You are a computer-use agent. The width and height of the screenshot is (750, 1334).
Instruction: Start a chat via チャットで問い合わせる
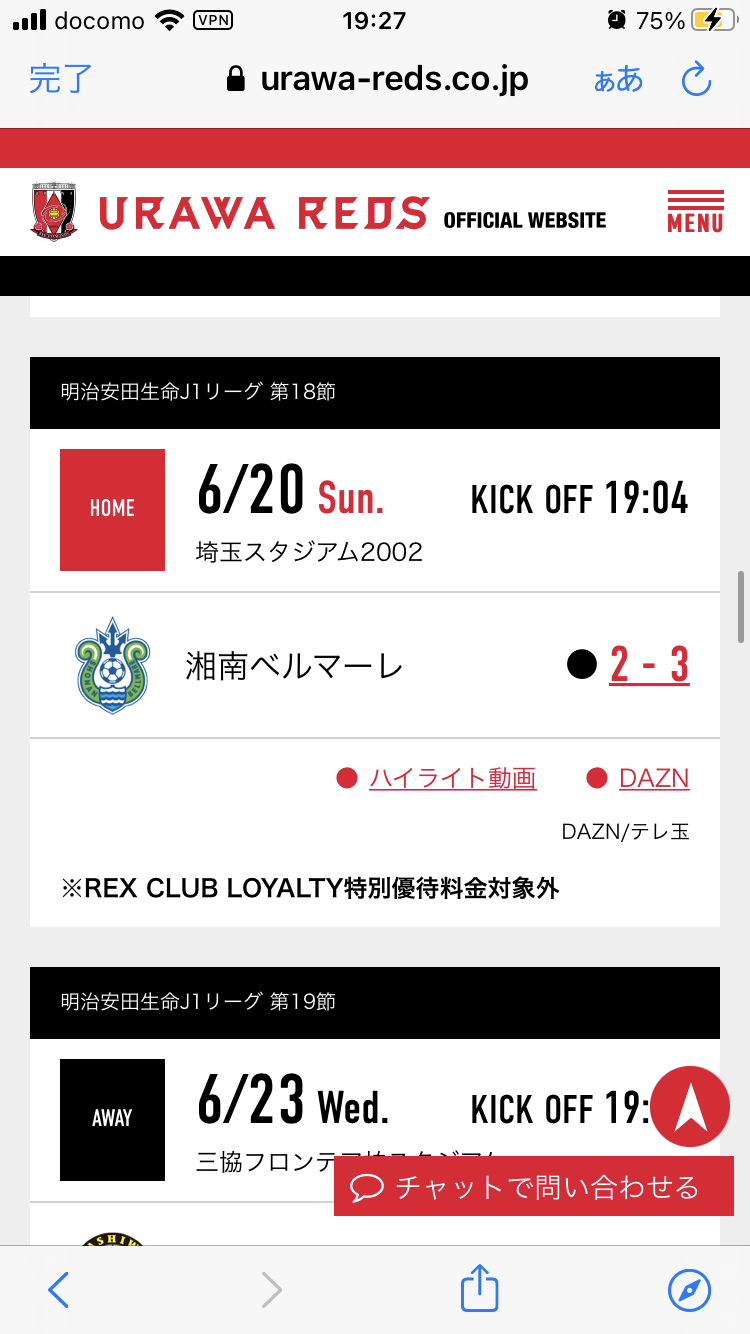533,1187
